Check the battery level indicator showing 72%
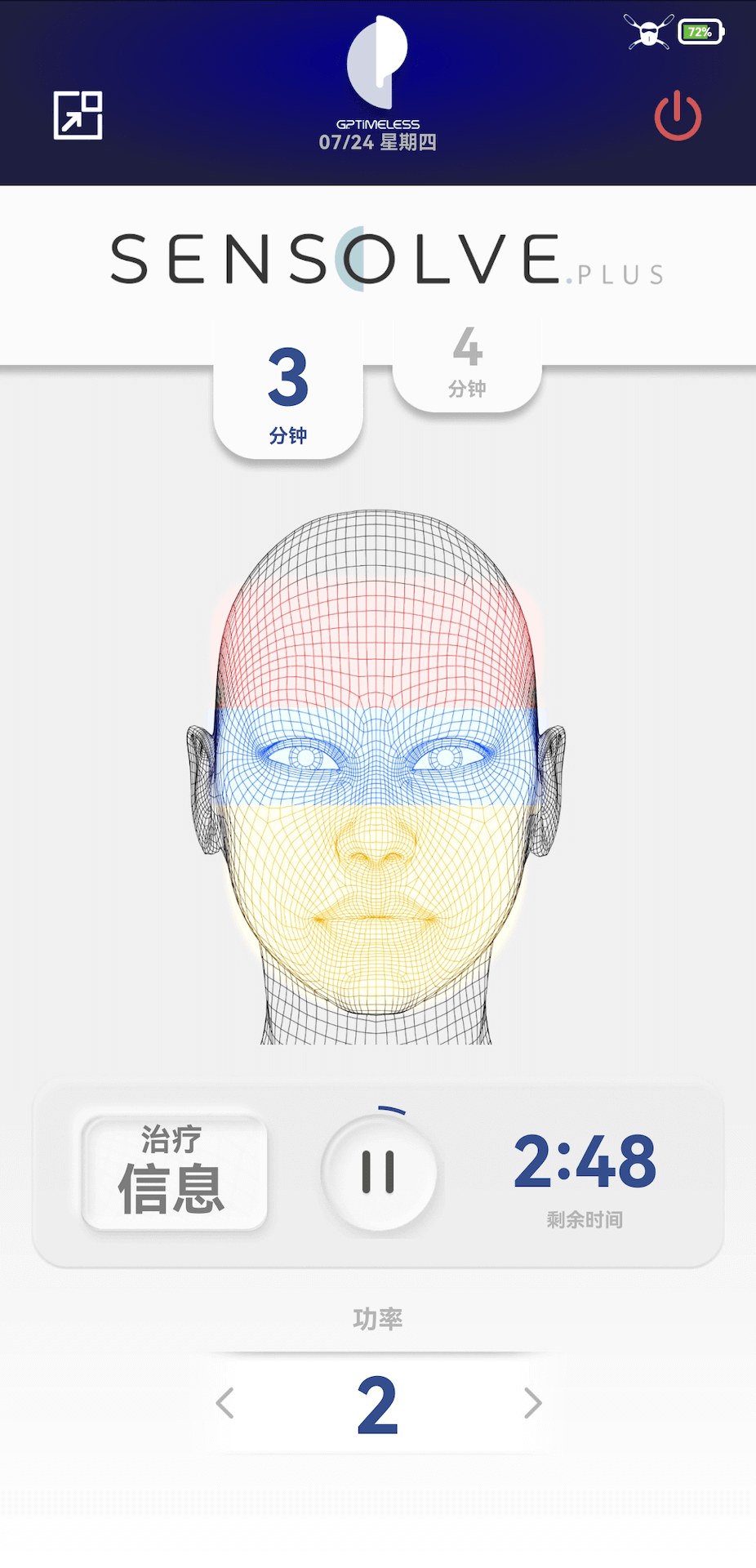Screen dimensions: 756x1568 click(x=700, y=33)
